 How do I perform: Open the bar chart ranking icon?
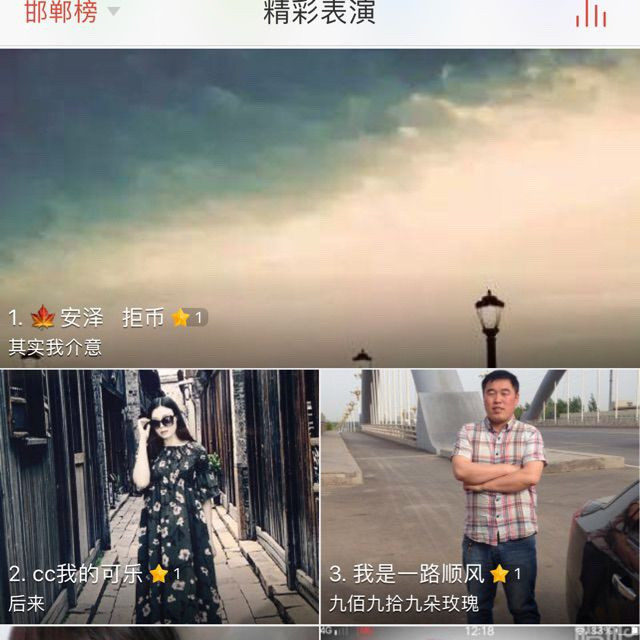click(591, 14)
